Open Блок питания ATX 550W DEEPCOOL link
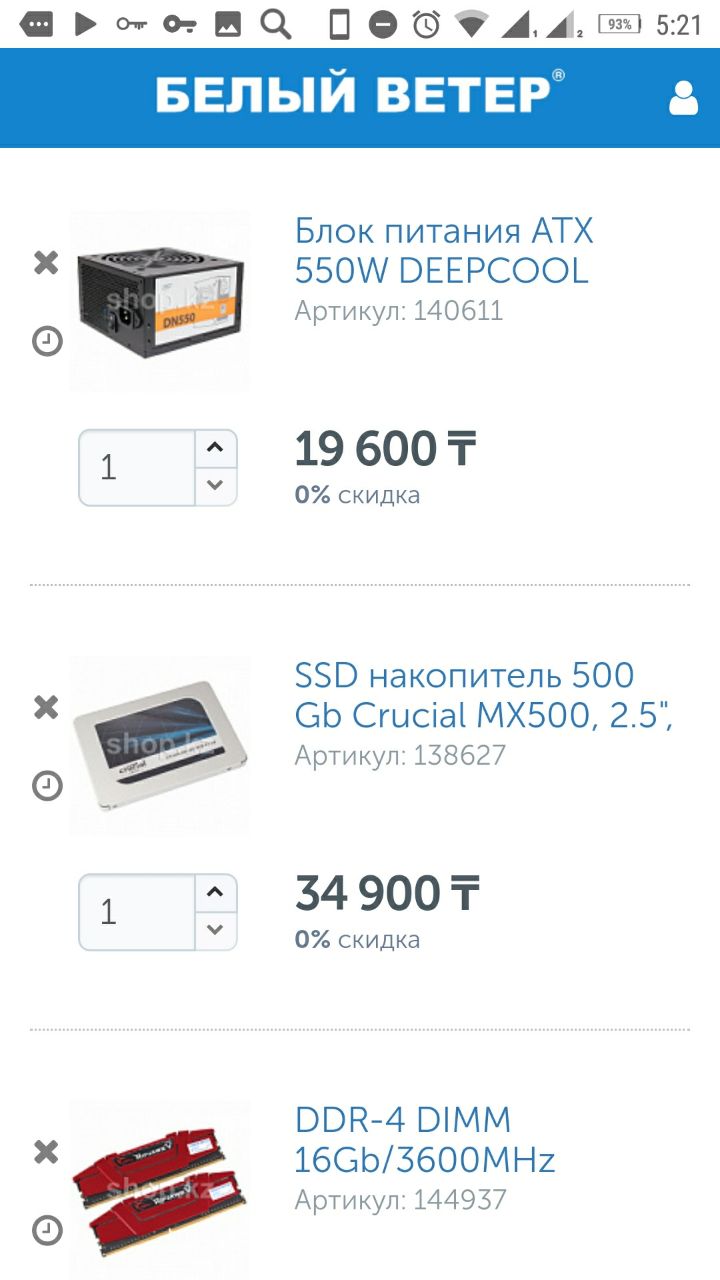The width and height of the screenshot is (720, 1280). (444, 250)
